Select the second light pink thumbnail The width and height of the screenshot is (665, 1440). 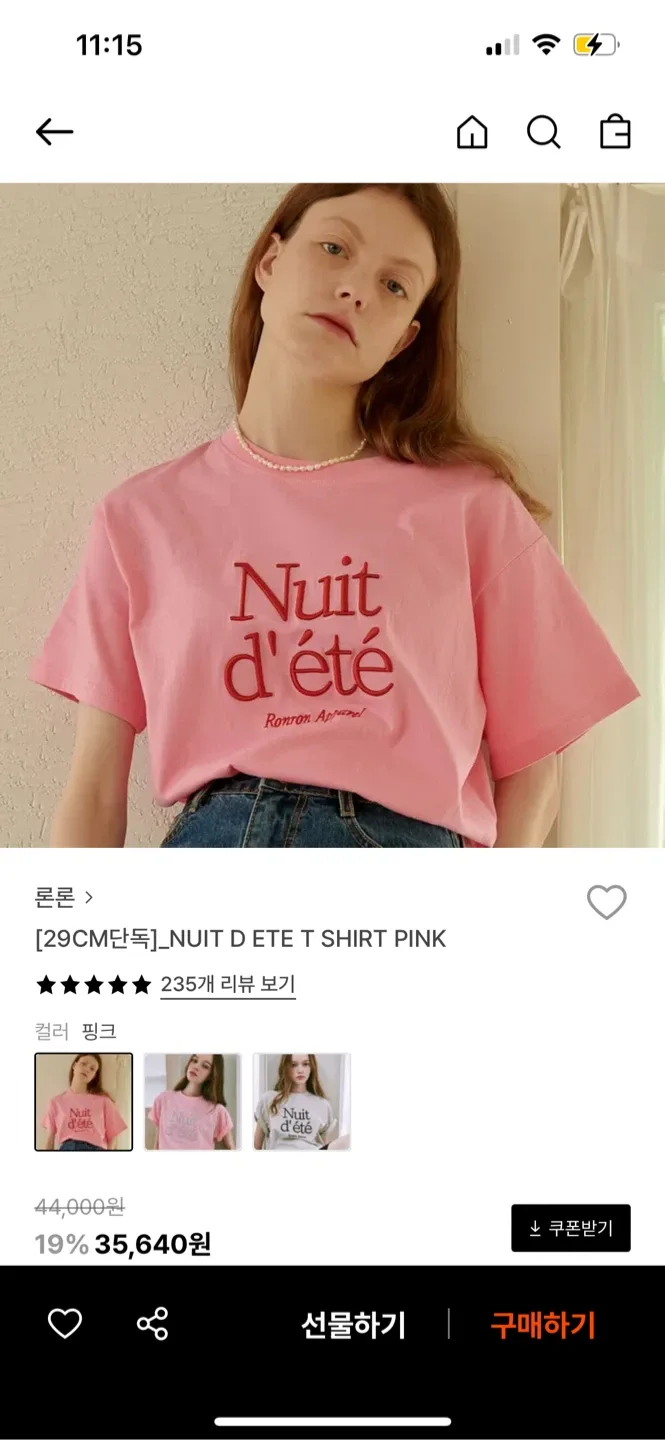pyautogui.click(x=192, y=1101)
